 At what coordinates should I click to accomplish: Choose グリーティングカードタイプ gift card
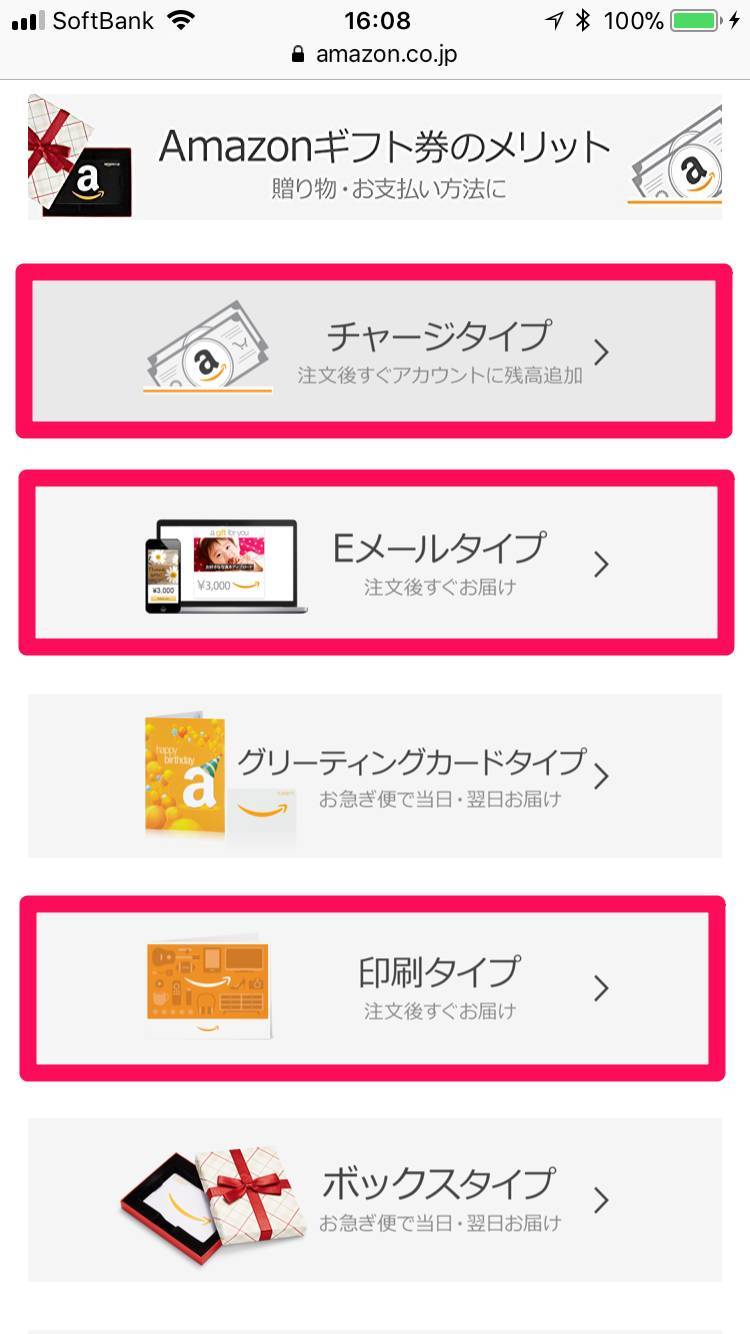click(x=375, y=775)
